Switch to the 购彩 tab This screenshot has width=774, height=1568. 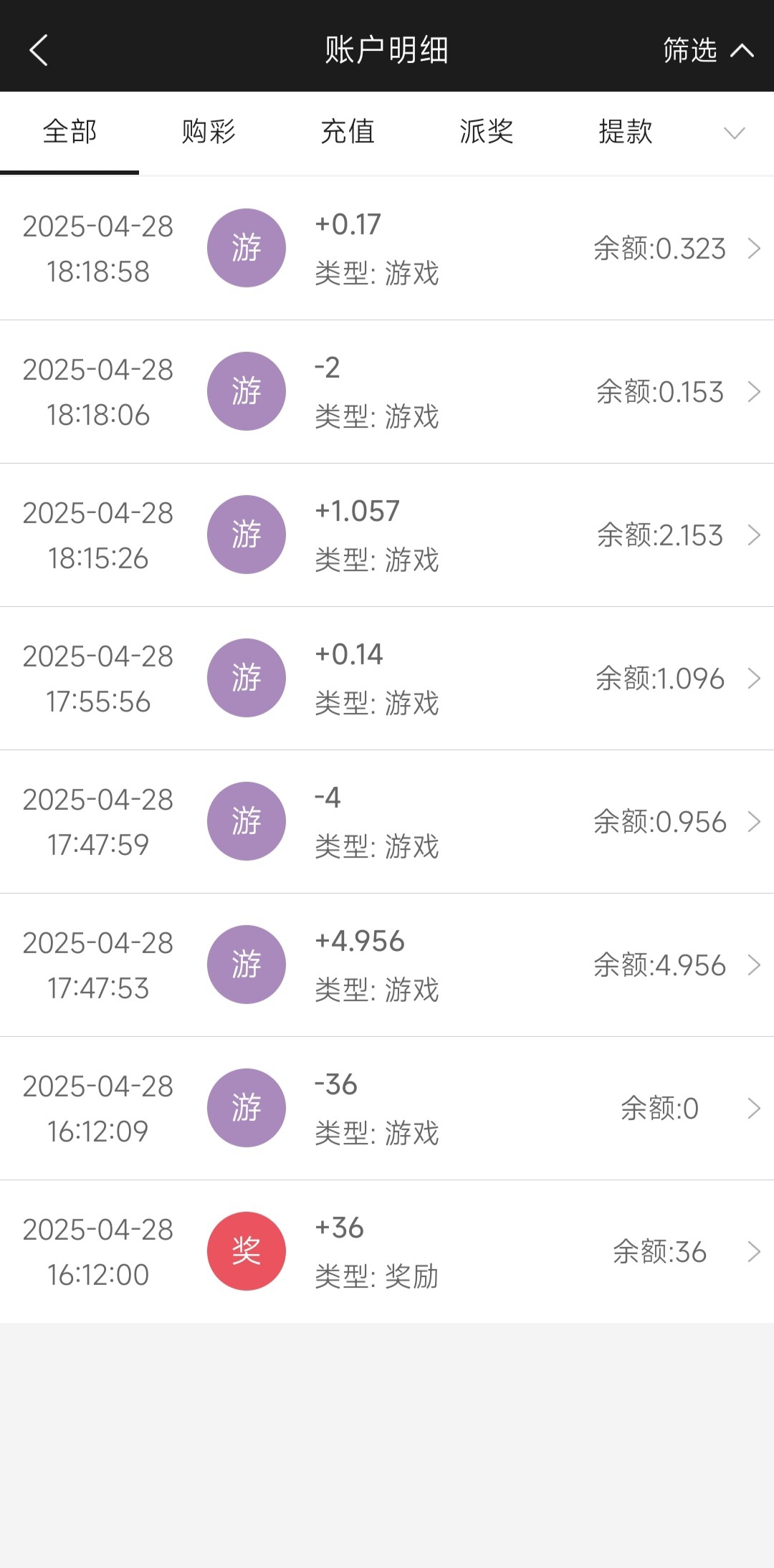click(x=209, y=132)
